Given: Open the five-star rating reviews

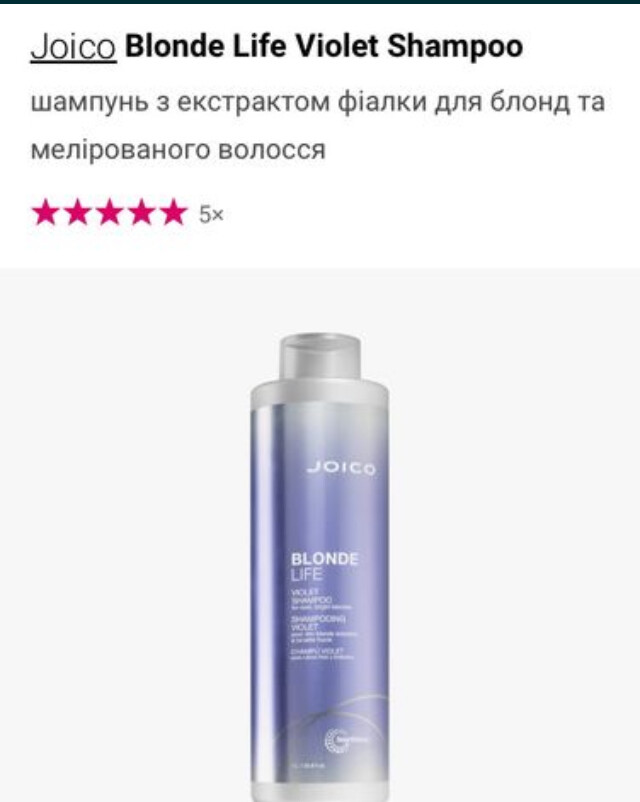Looking at the screenshot, I should point(110,213).
